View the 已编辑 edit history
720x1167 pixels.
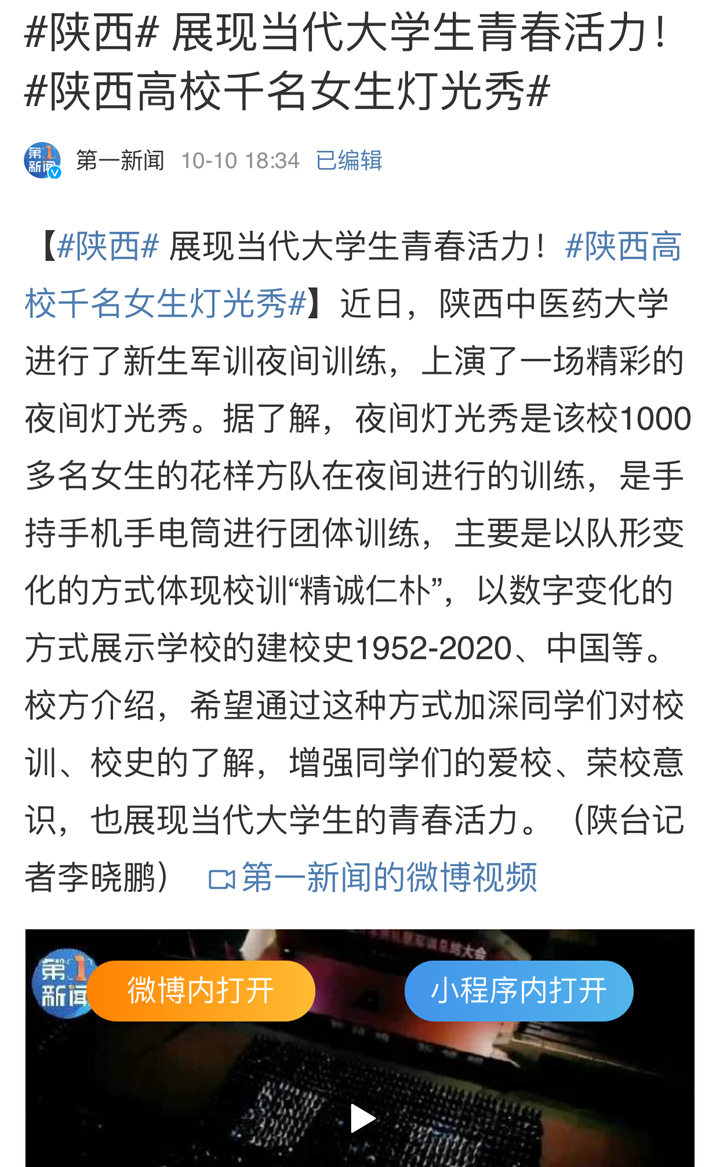coord(348,160)
